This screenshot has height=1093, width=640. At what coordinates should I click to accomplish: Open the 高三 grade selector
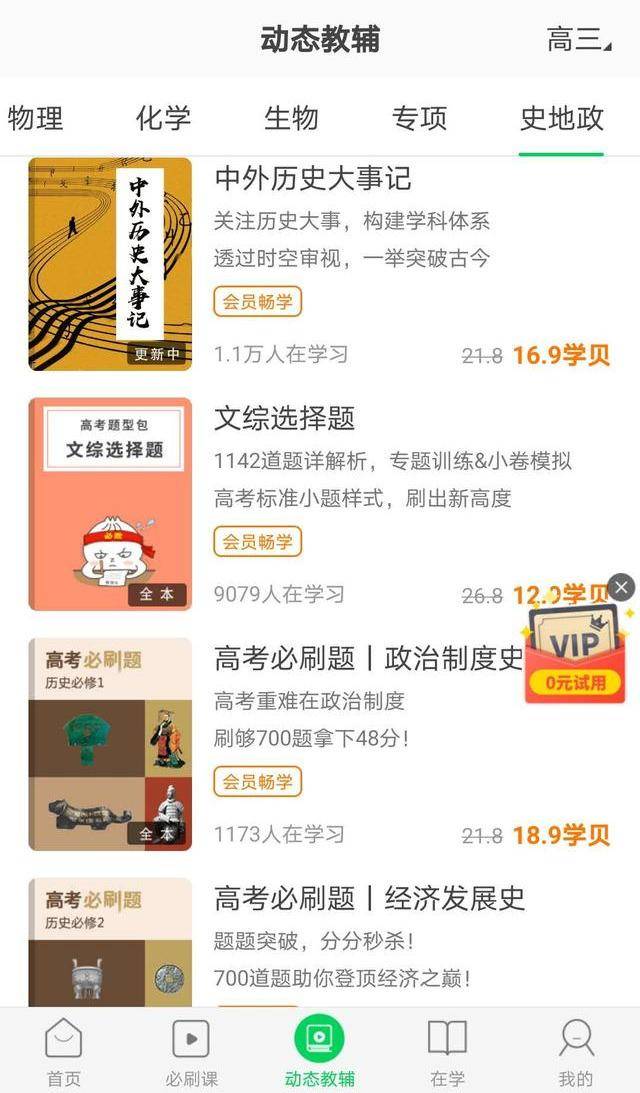pyautogui.click(x=579, y=39)
